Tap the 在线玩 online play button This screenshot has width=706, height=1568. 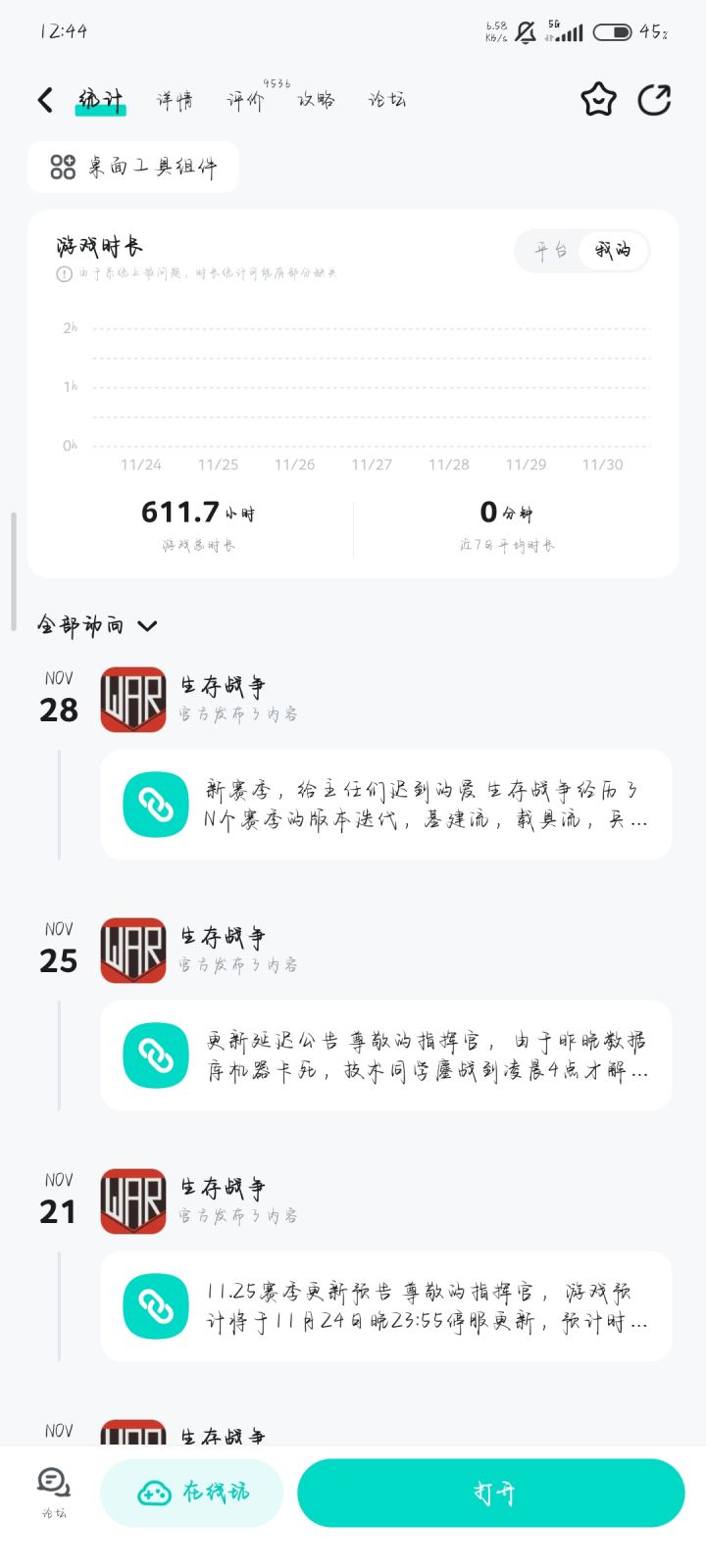(191, 1493)
